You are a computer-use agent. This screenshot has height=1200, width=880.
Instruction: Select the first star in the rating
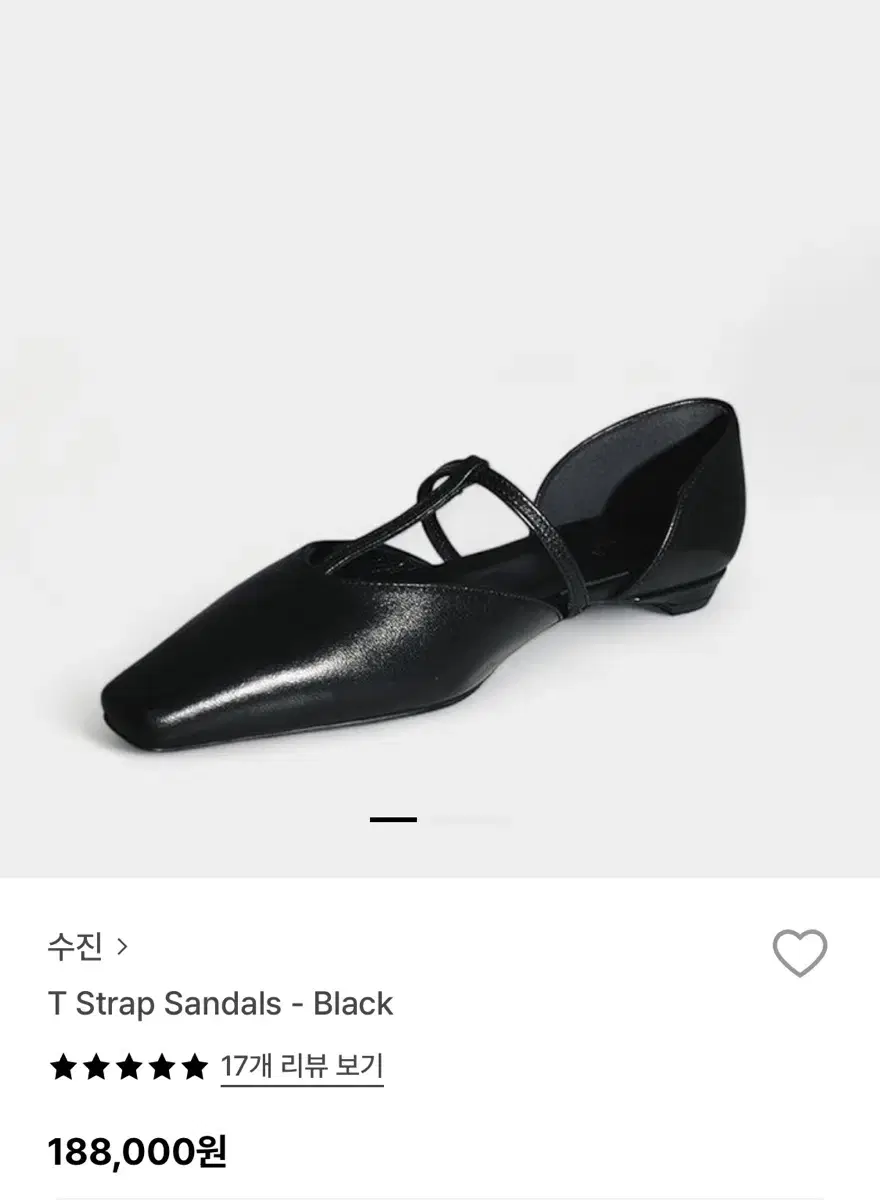(x=62, y=1067)
